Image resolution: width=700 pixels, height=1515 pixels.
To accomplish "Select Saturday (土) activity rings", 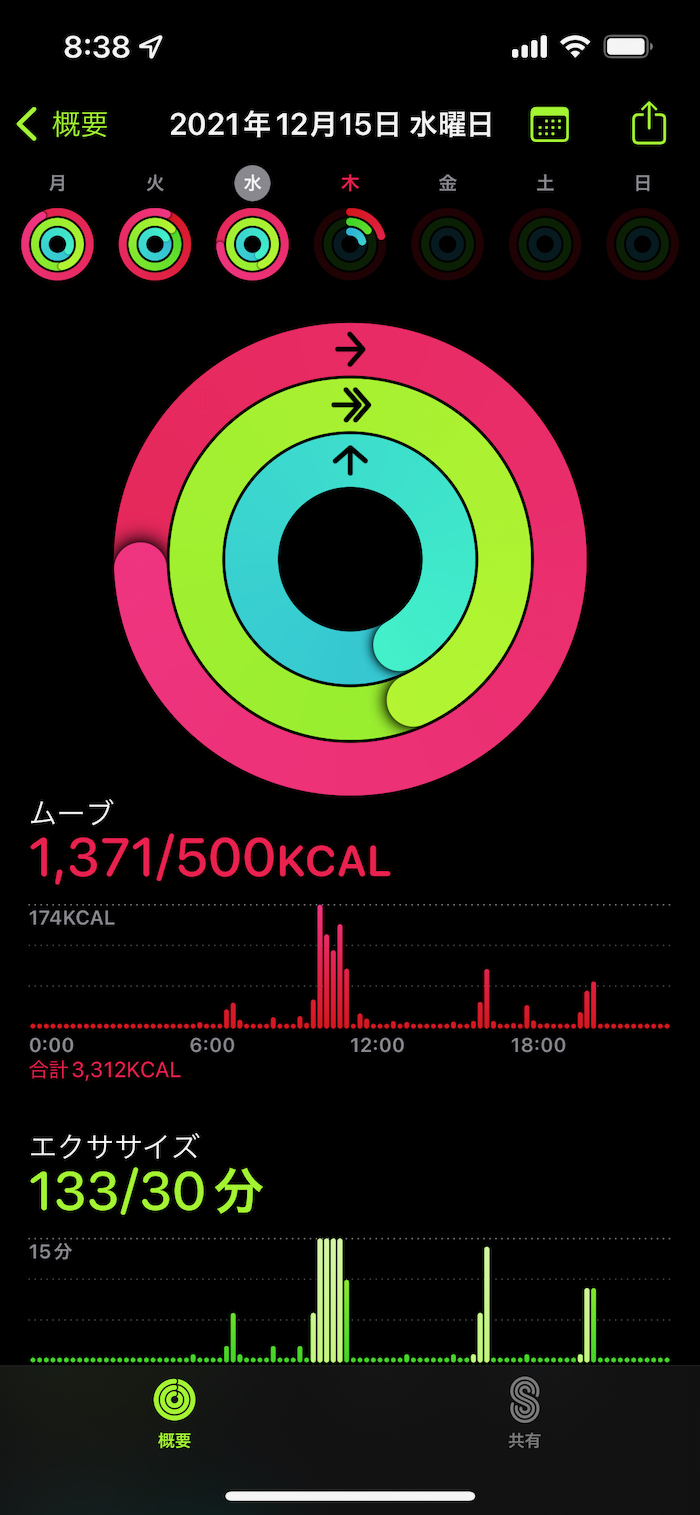I will (x=545, y=243).
